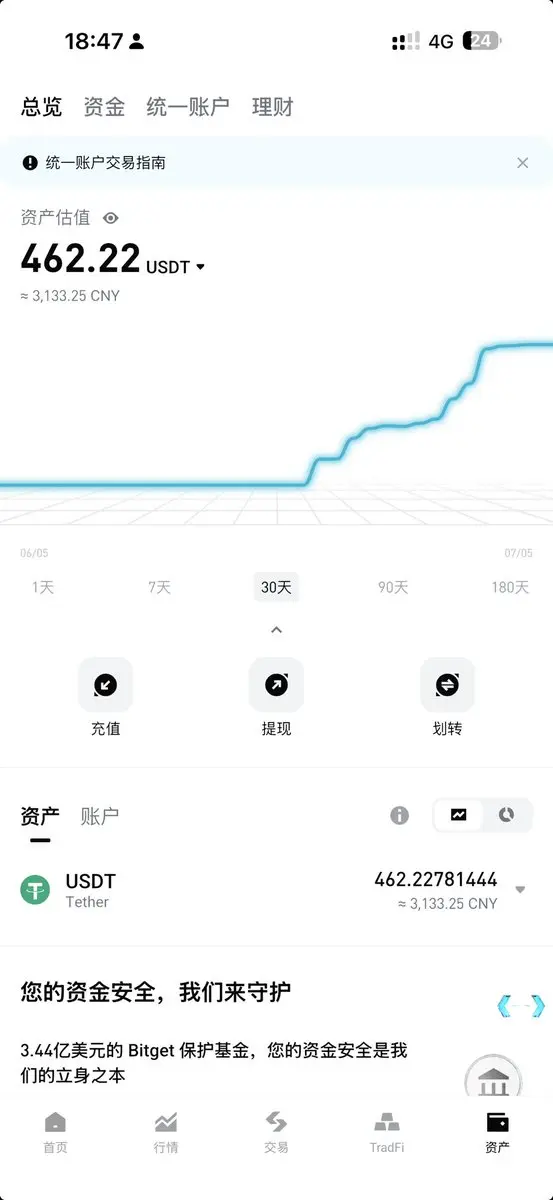Collapse the chart with the up chevron

277,630
